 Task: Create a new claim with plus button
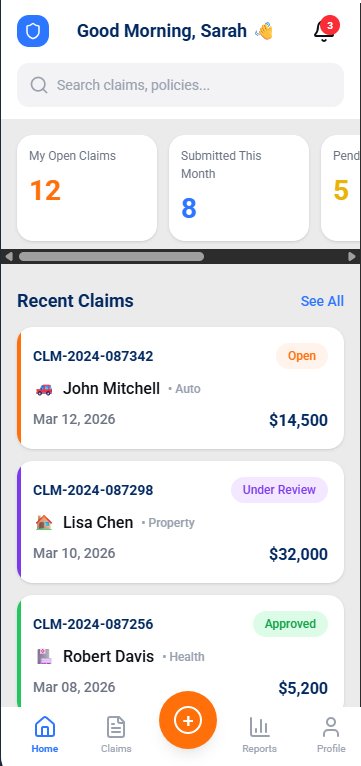coord(188,720)
